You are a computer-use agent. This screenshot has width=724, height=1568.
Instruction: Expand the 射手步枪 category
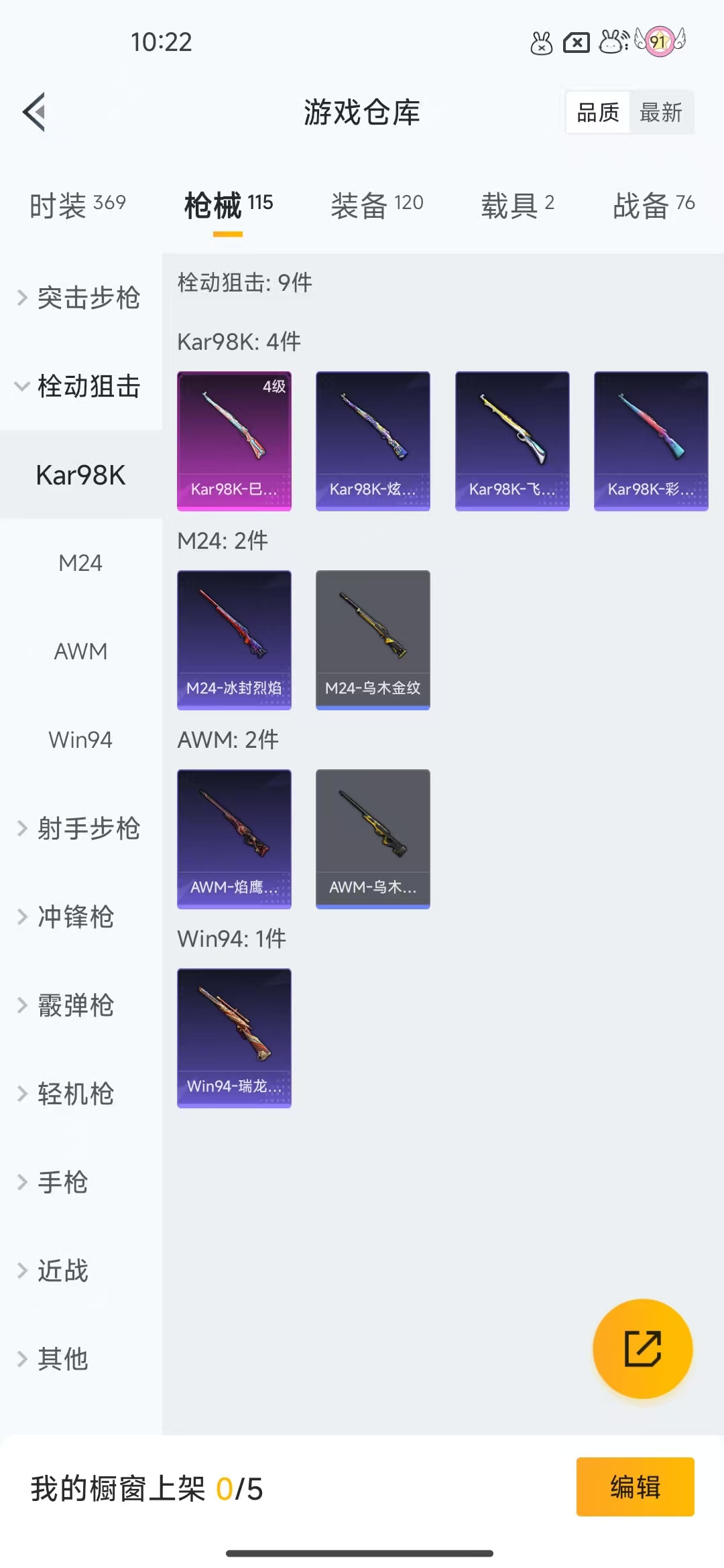click(x=80, y=828)
